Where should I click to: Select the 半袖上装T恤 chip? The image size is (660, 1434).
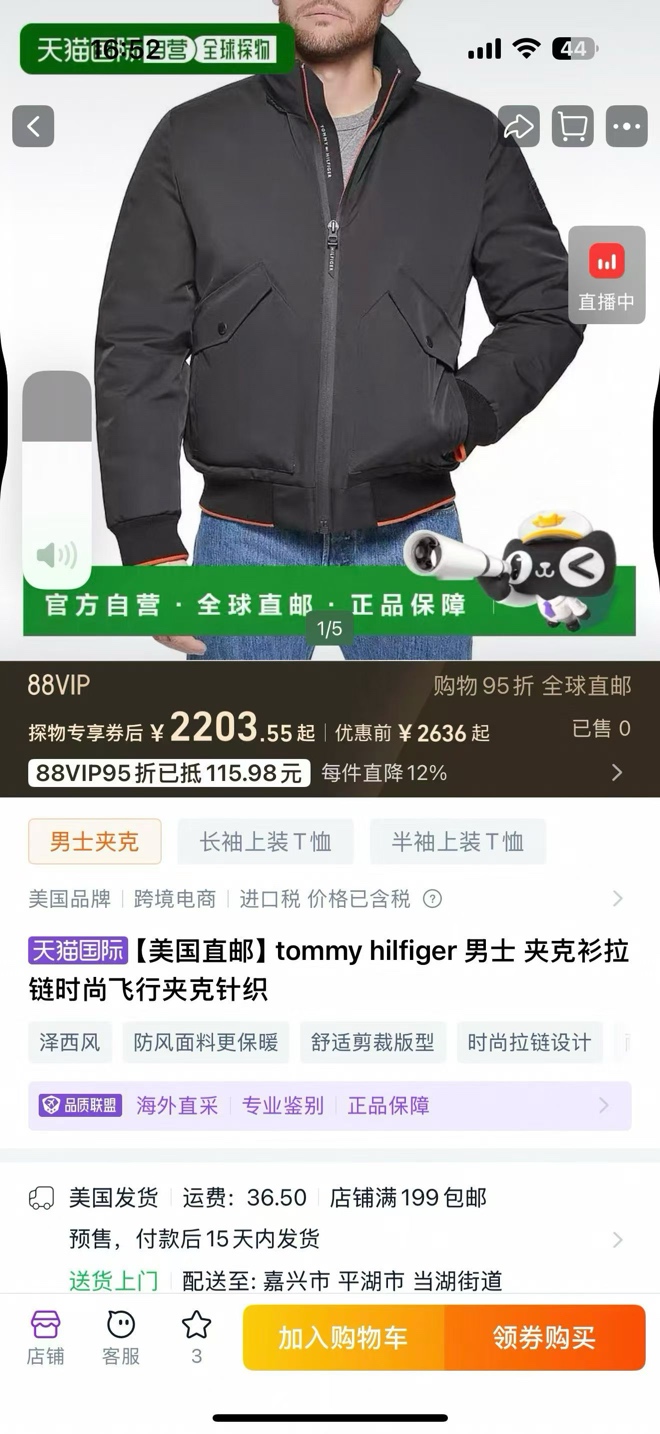point(457,842)
